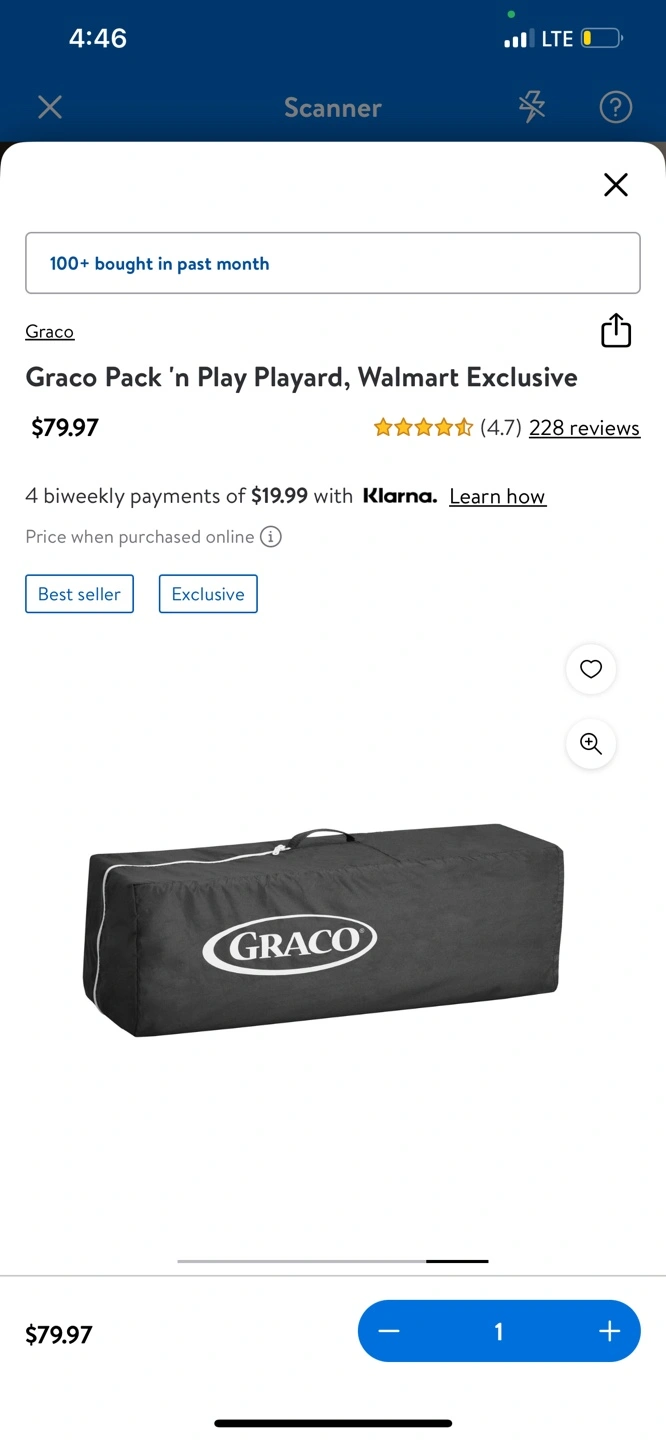
Task: Tap Learn how for Klarna payments
Action: coord(497,497)
